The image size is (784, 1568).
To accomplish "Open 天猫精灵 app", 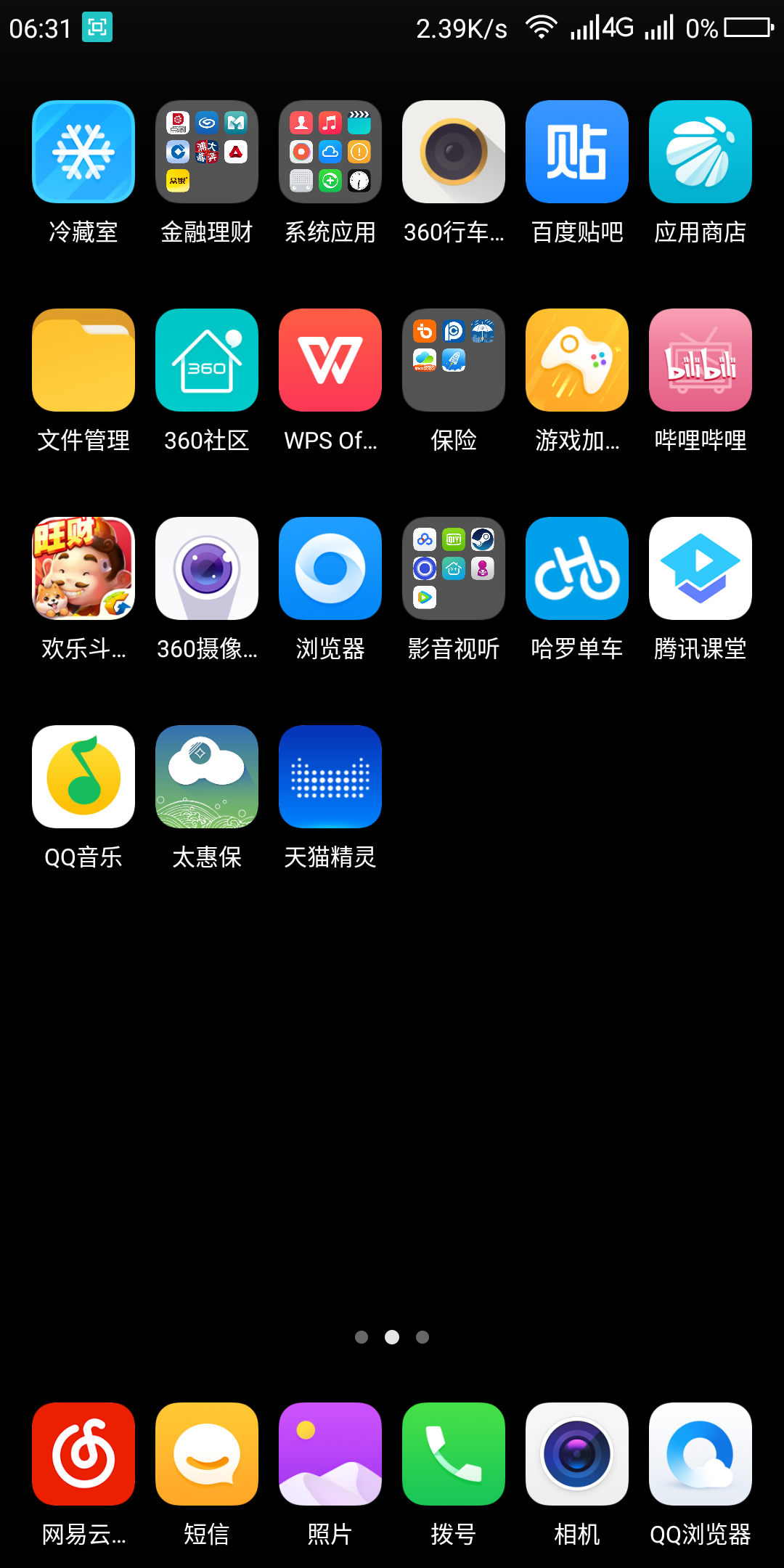I will coord(330,777).
